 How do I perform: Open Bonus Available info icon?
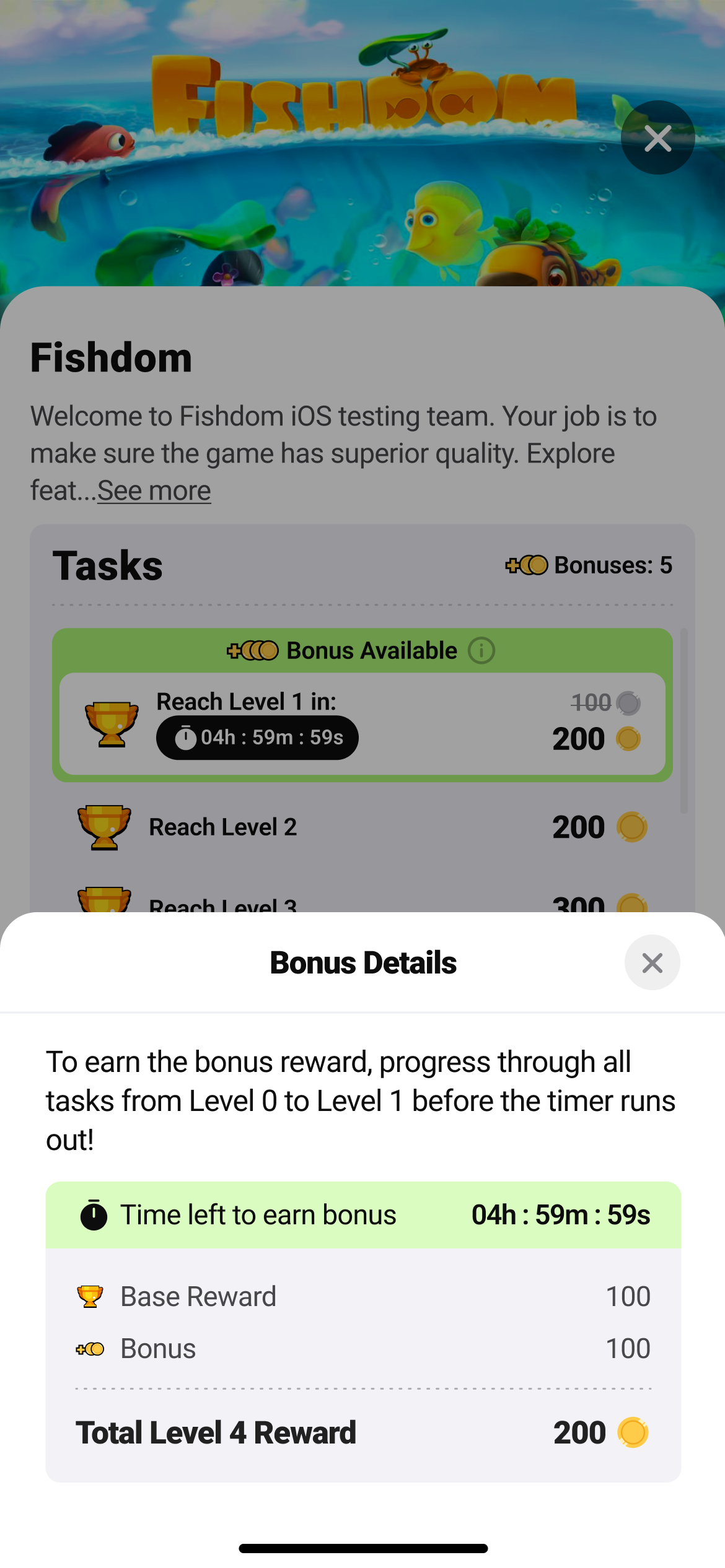(481, 651)
